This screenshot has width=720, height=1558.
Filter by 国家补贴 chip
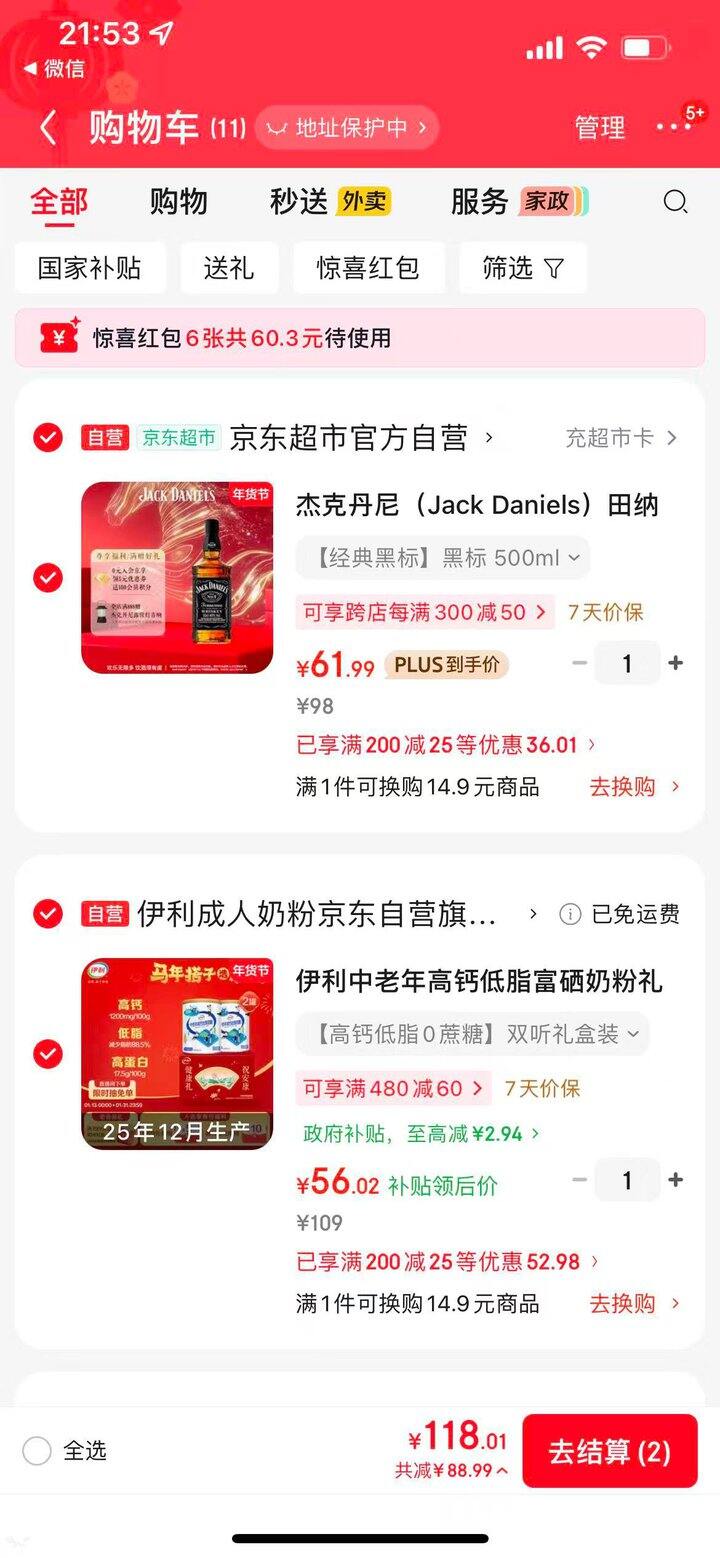(x=90, y=268)
